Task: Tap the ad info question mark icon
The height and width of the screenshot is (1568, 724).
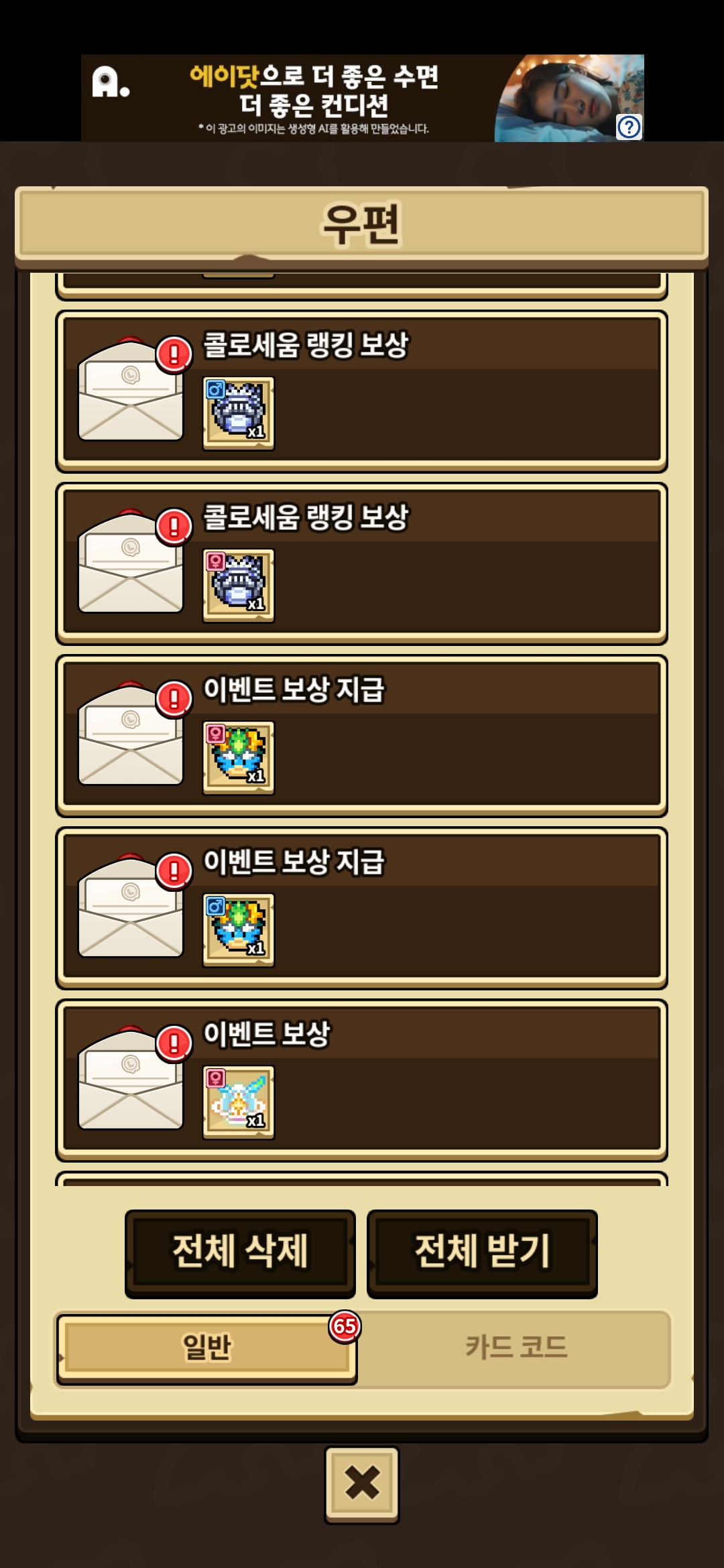Action: [629, 127]
